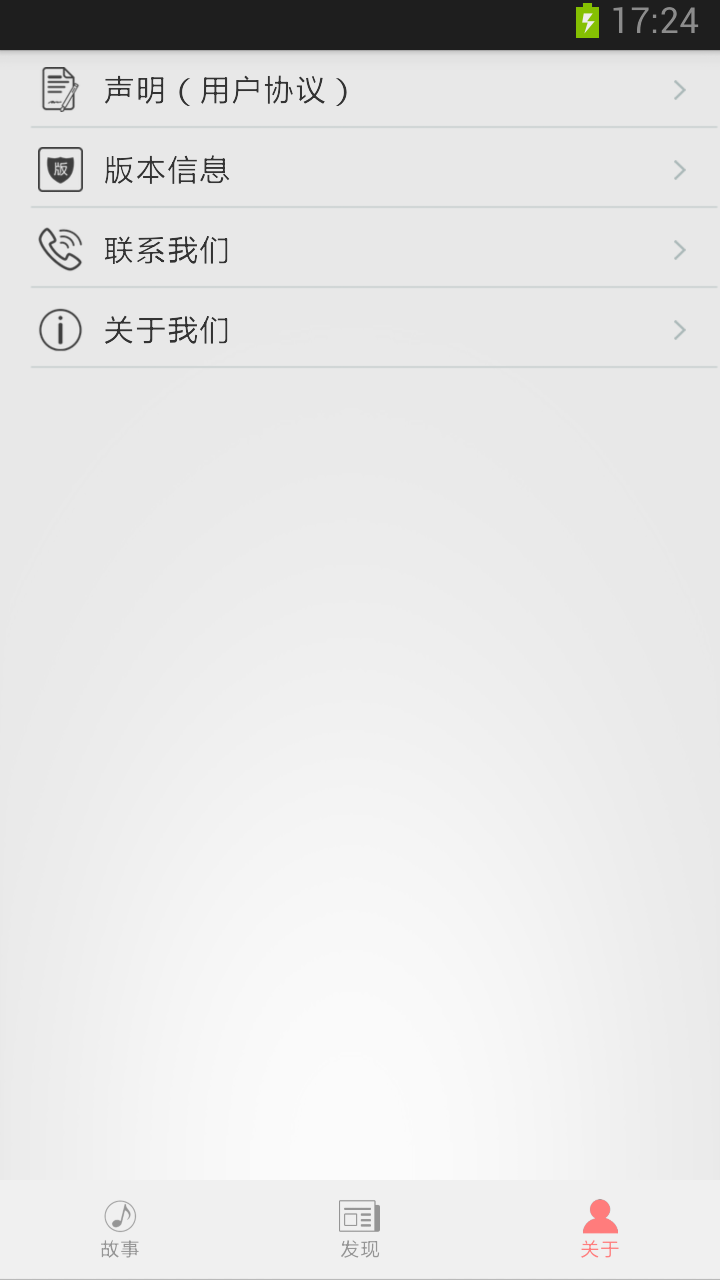Switch to the 故事 tab
This screenshot has height=1280, width=720.
click(120, 1229)
